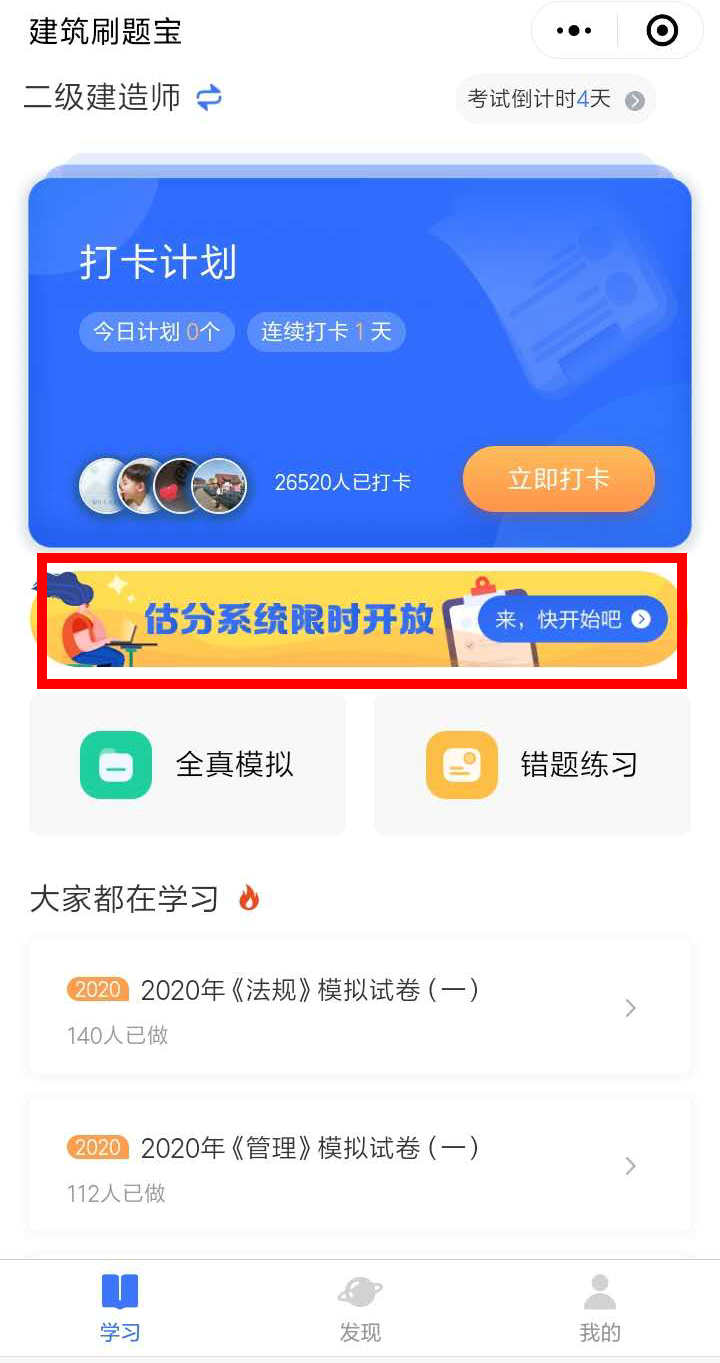Open the 估分系统限时开放 banner
The width and height of the screenshot is (720, 1363).
click(360, 619)
